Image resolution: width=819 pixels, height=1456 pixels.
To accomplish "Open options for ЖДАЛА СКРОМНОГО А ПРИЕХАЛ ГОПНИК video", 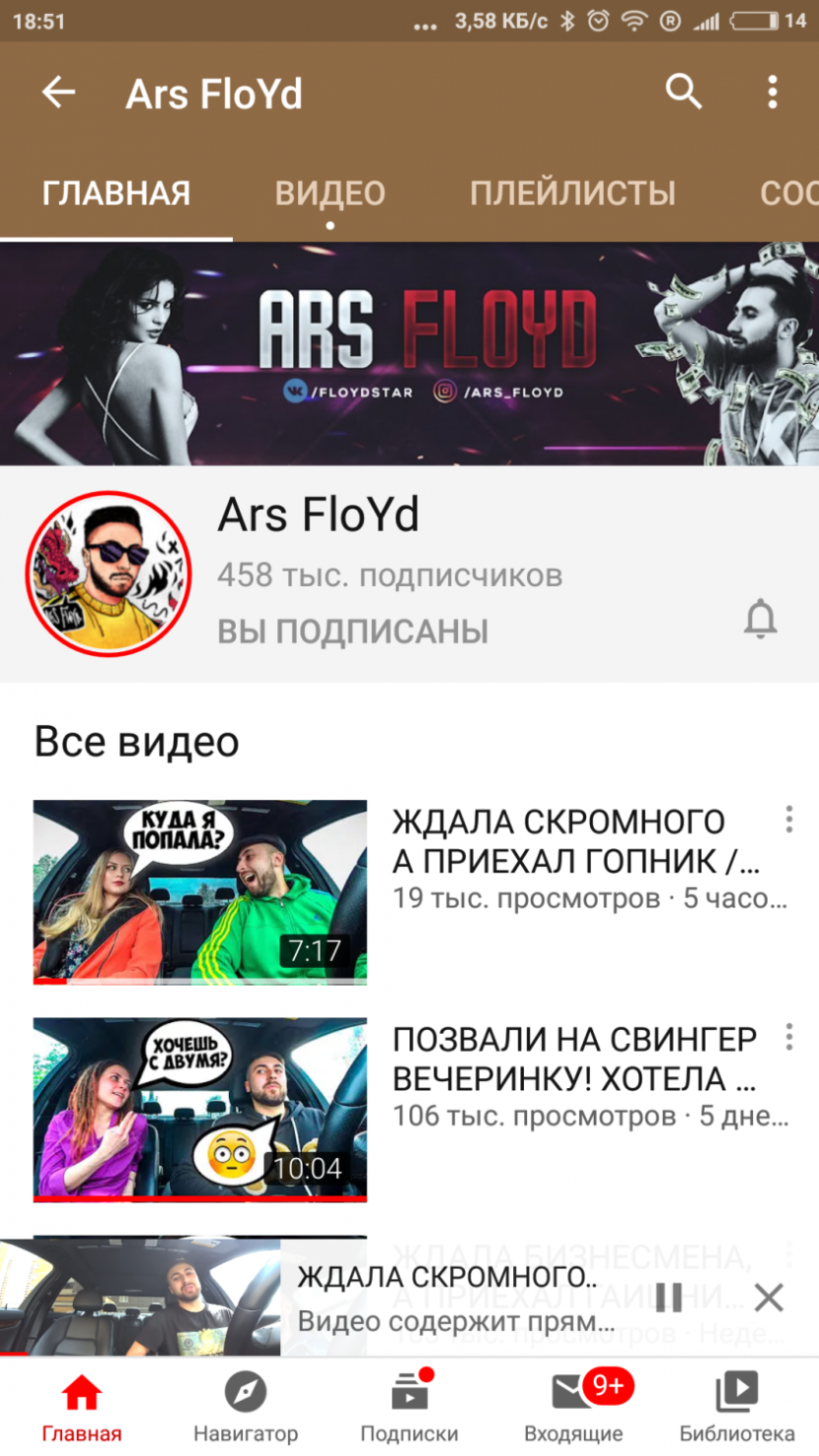I will 788,820.
